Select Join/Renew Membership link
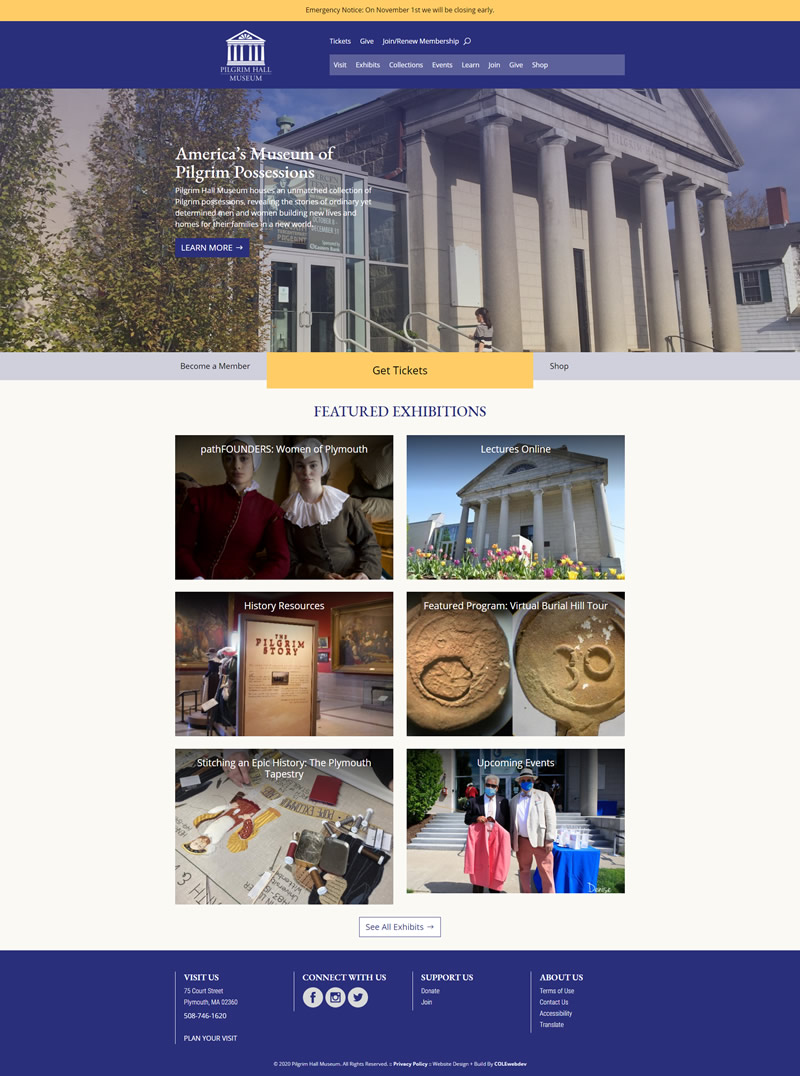This screenshot has height=1076, width=800. click(x=420, y=41)
